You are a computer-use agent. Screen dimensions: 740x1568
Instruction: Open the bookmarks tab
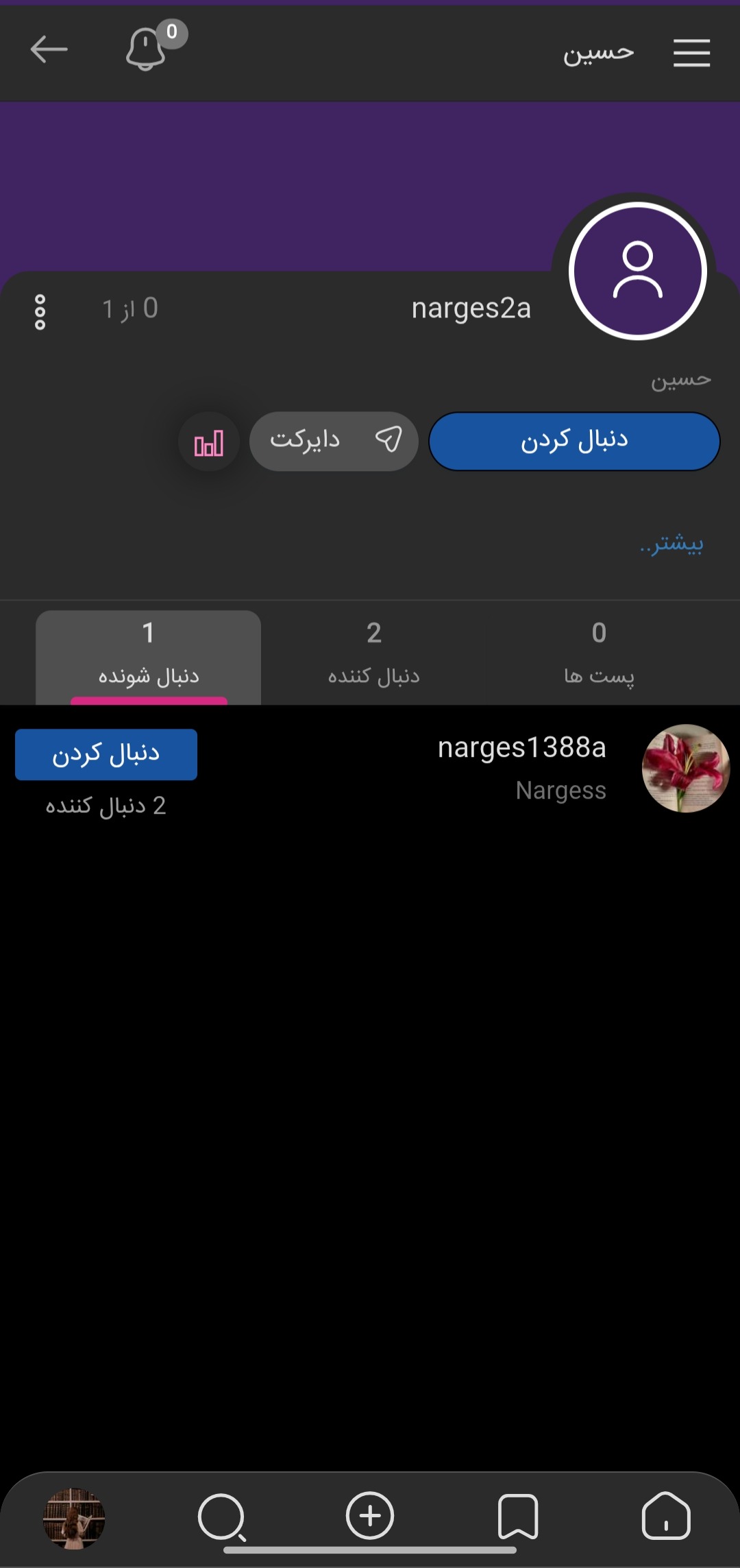click(518, 1516)
